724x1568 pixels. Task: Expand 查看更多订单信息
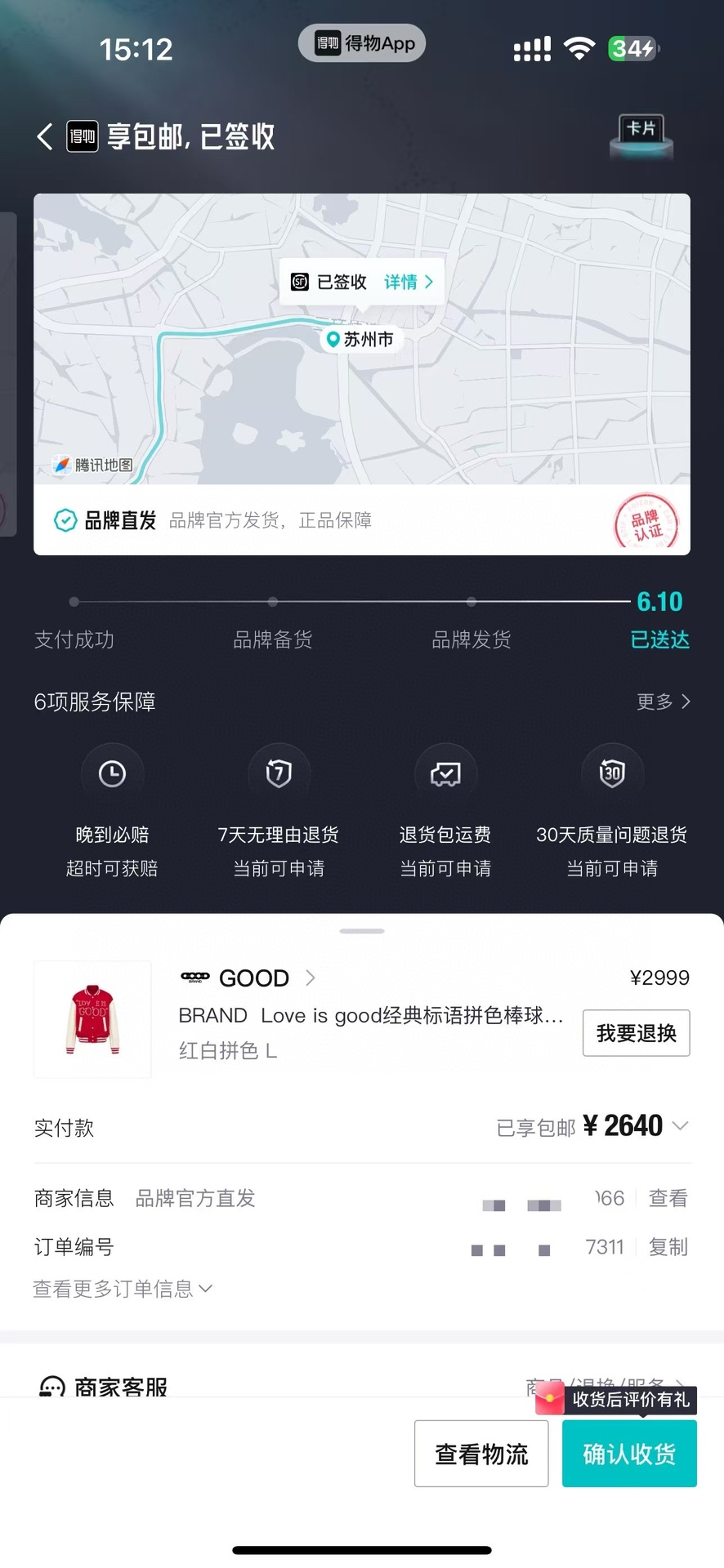coord(123,1289)
